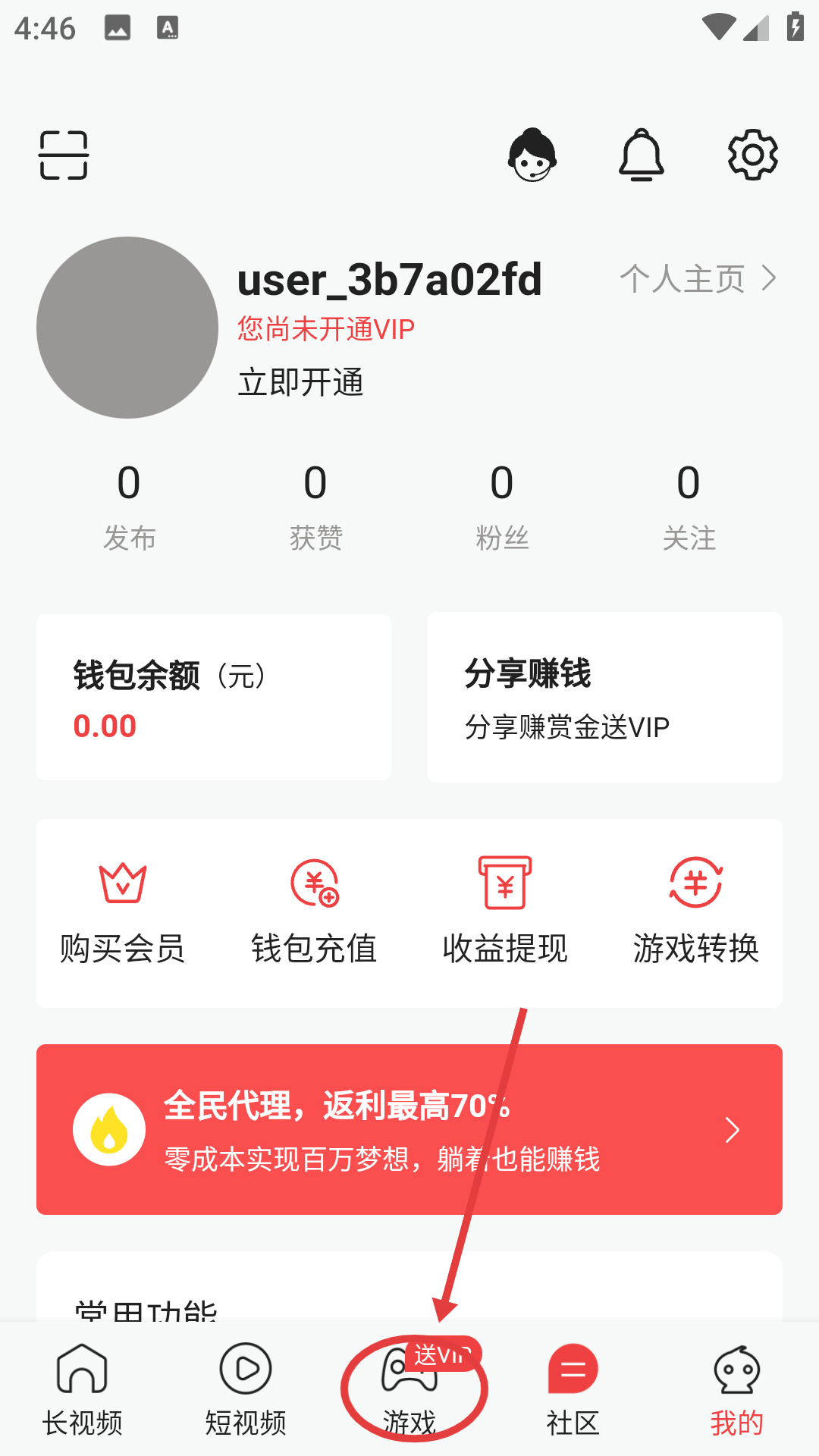Click the 送VIP badge
The image size is (819, 1456).
[x=443, y=1354]
